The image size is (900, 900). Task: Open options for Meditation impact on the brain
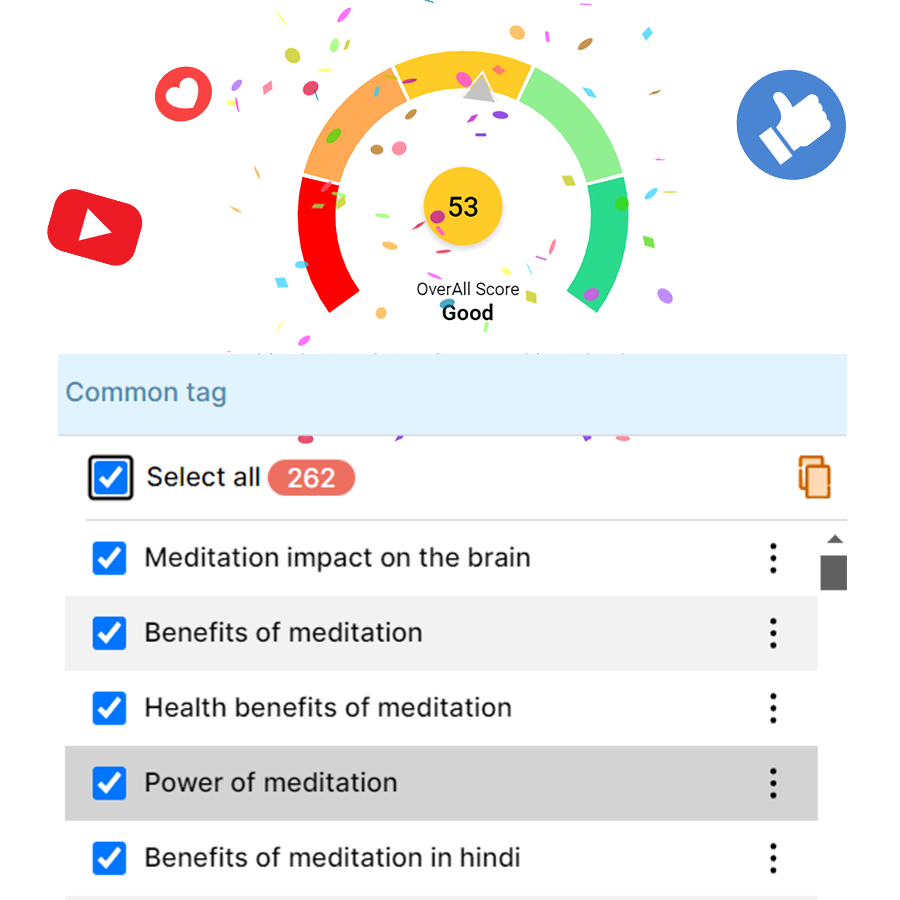(x=773, y=558)
